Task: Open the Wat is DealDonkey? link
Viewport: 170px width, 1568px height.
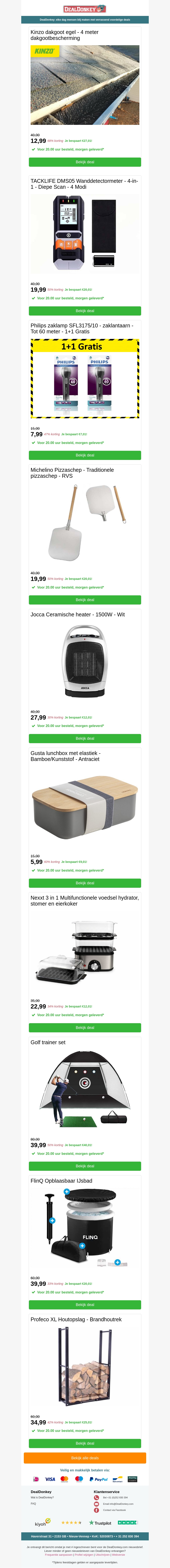Action: coord(42,1497)
